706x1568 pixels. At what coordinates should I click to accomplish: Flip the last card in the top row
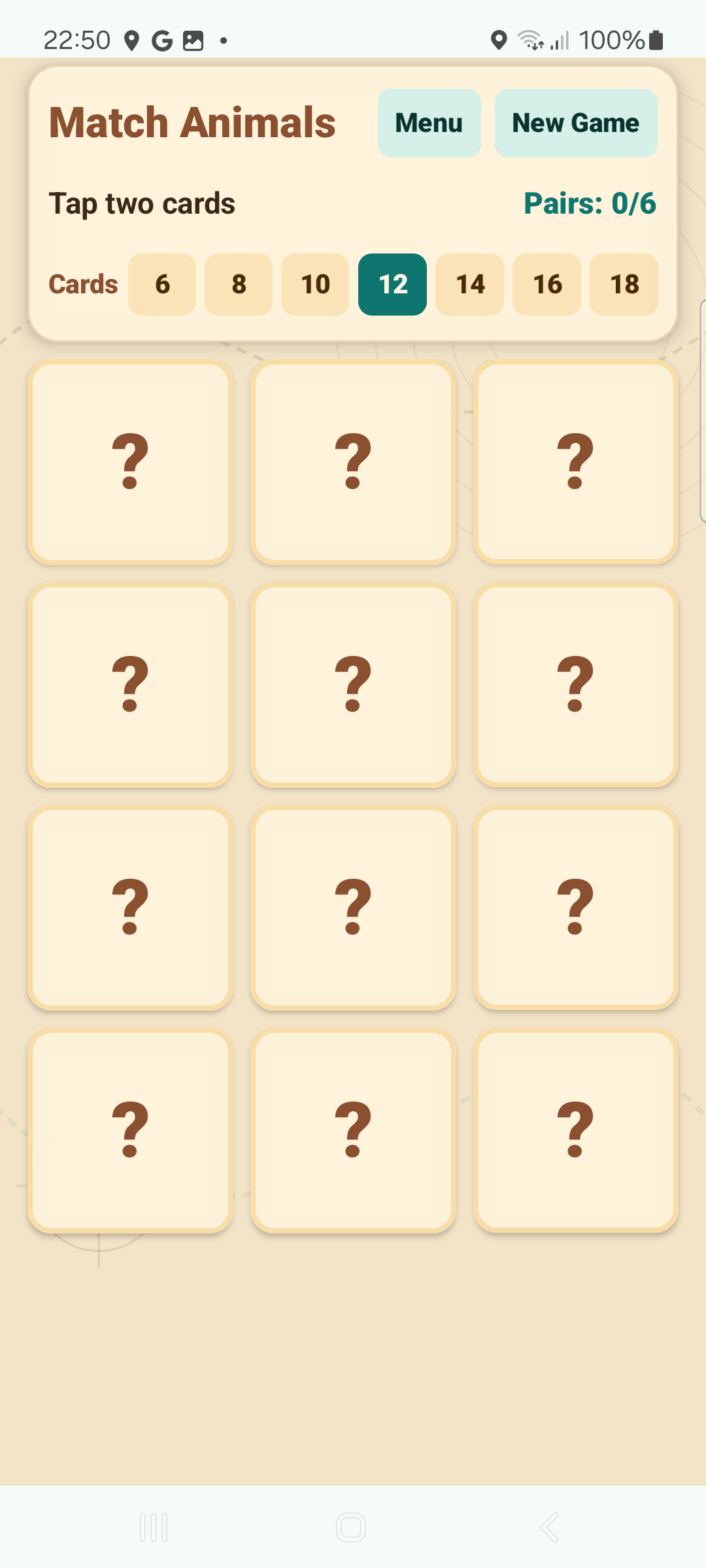576,462
